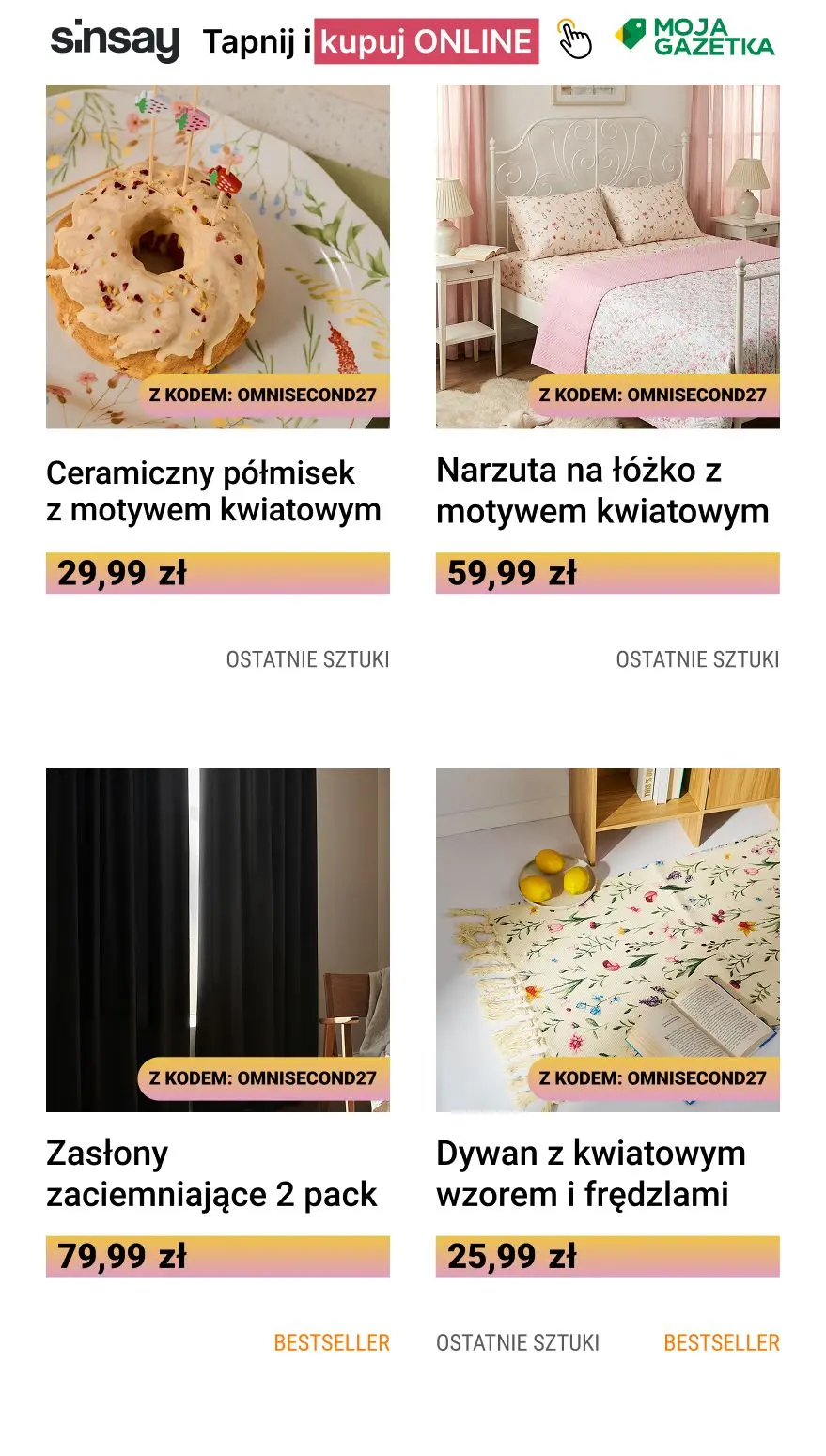Screen dimensions: 826x1456
Task: Click 'OSTATNIE SZTUKI' under the ceramic dish
Action: (x=307, y=659)
